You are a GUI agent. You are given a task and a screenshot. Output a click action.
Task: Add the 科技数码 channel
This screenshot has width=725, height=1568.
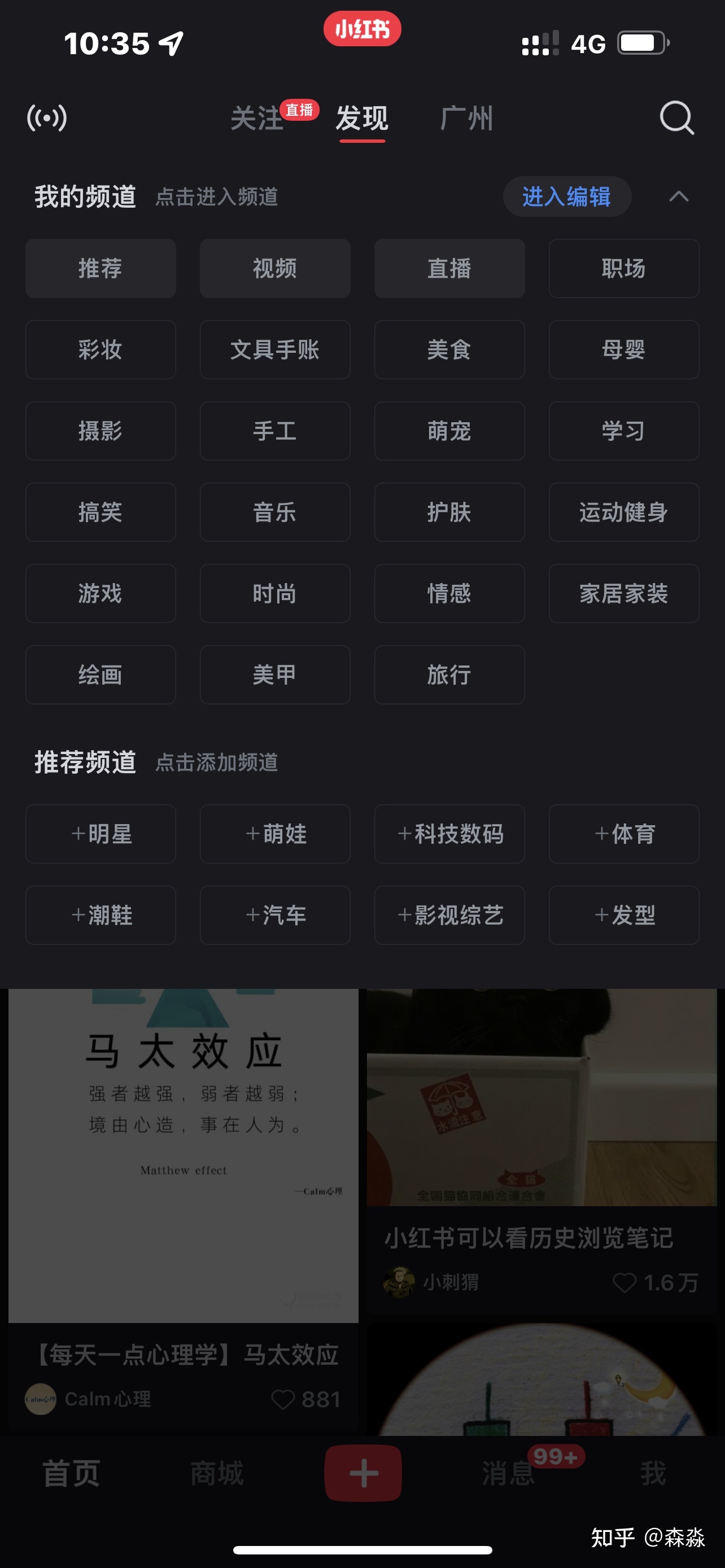449,835
